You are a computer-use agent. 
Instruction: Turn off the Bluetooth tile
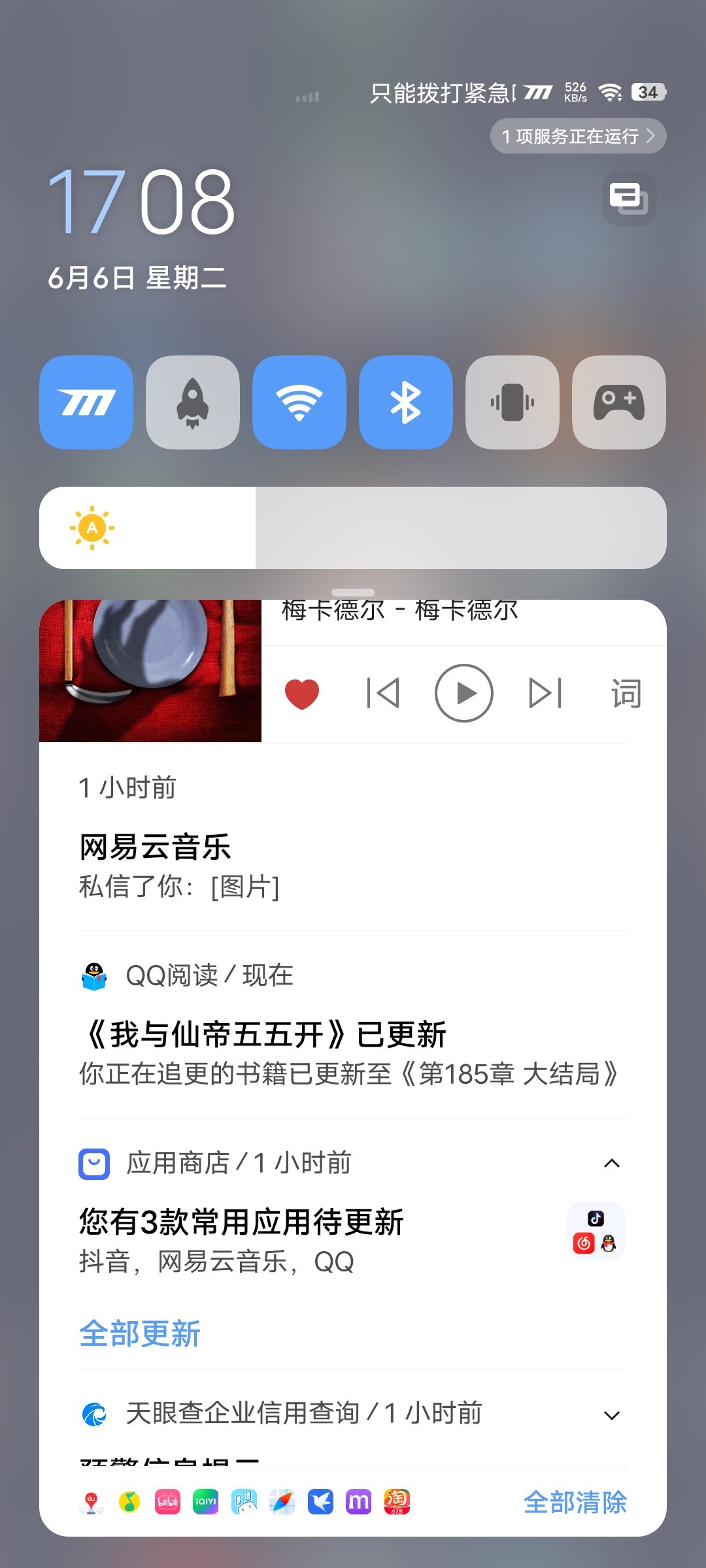click(406, 402)
